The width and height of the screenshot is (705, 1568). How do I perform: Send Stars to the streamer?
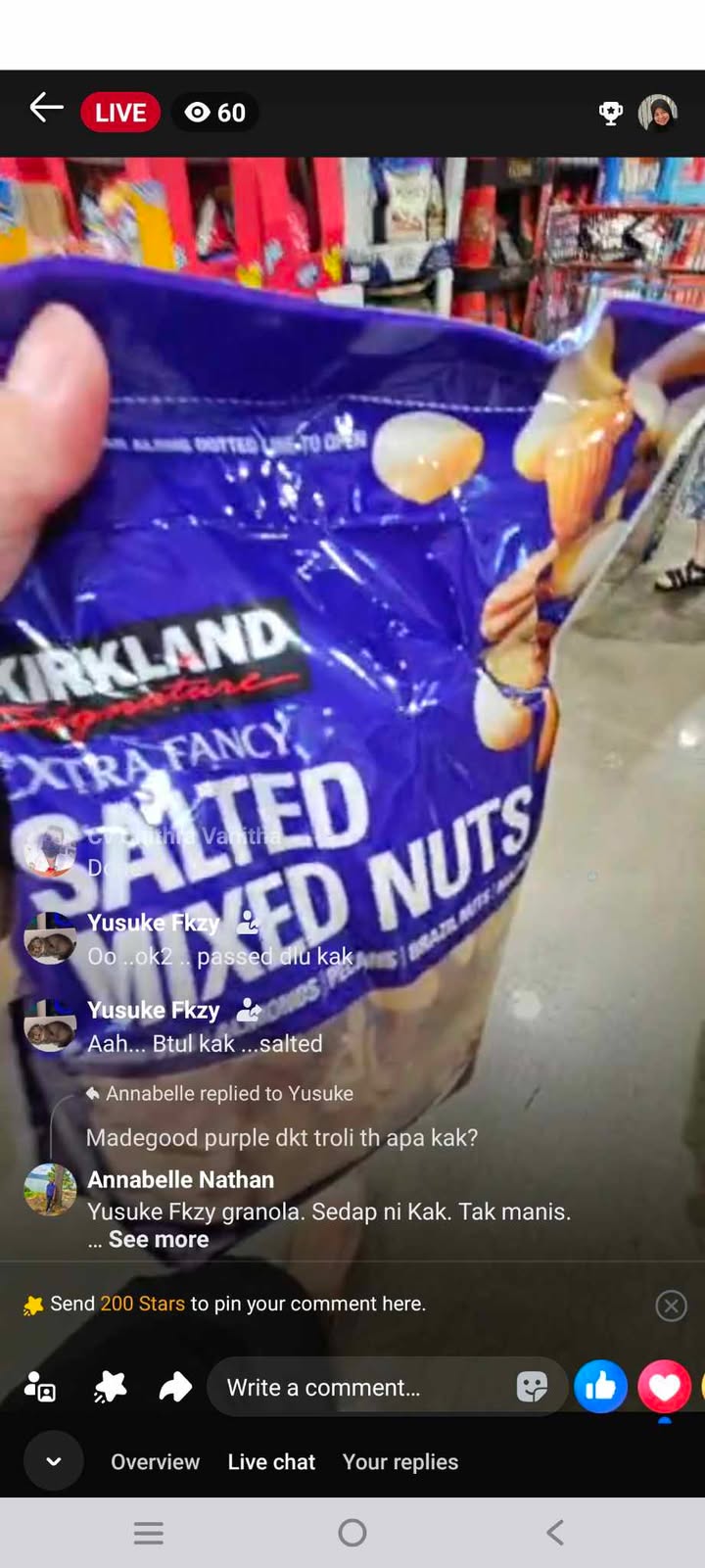[110, 1387]
